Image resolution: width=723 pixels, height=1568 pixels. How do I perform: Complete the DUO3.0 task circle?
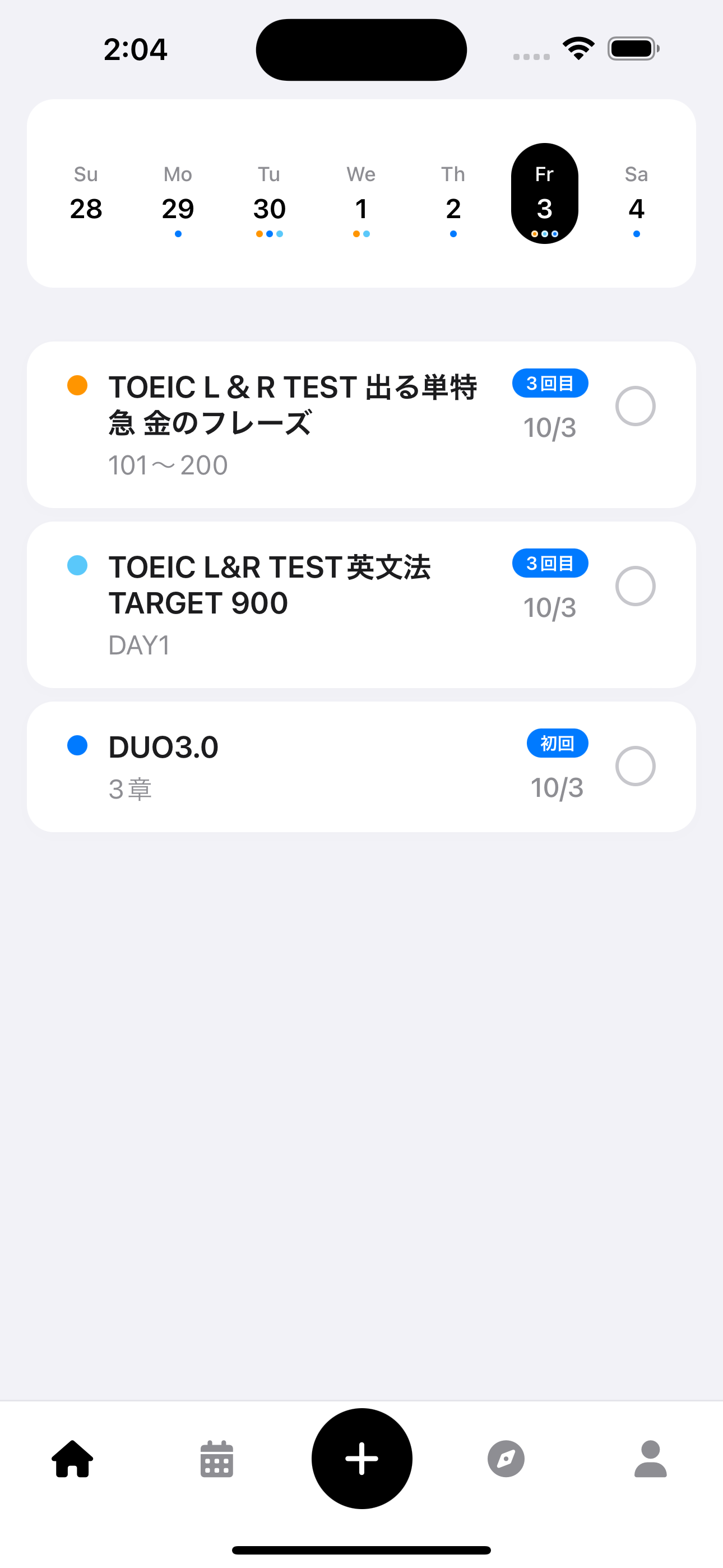click(635, 765)
